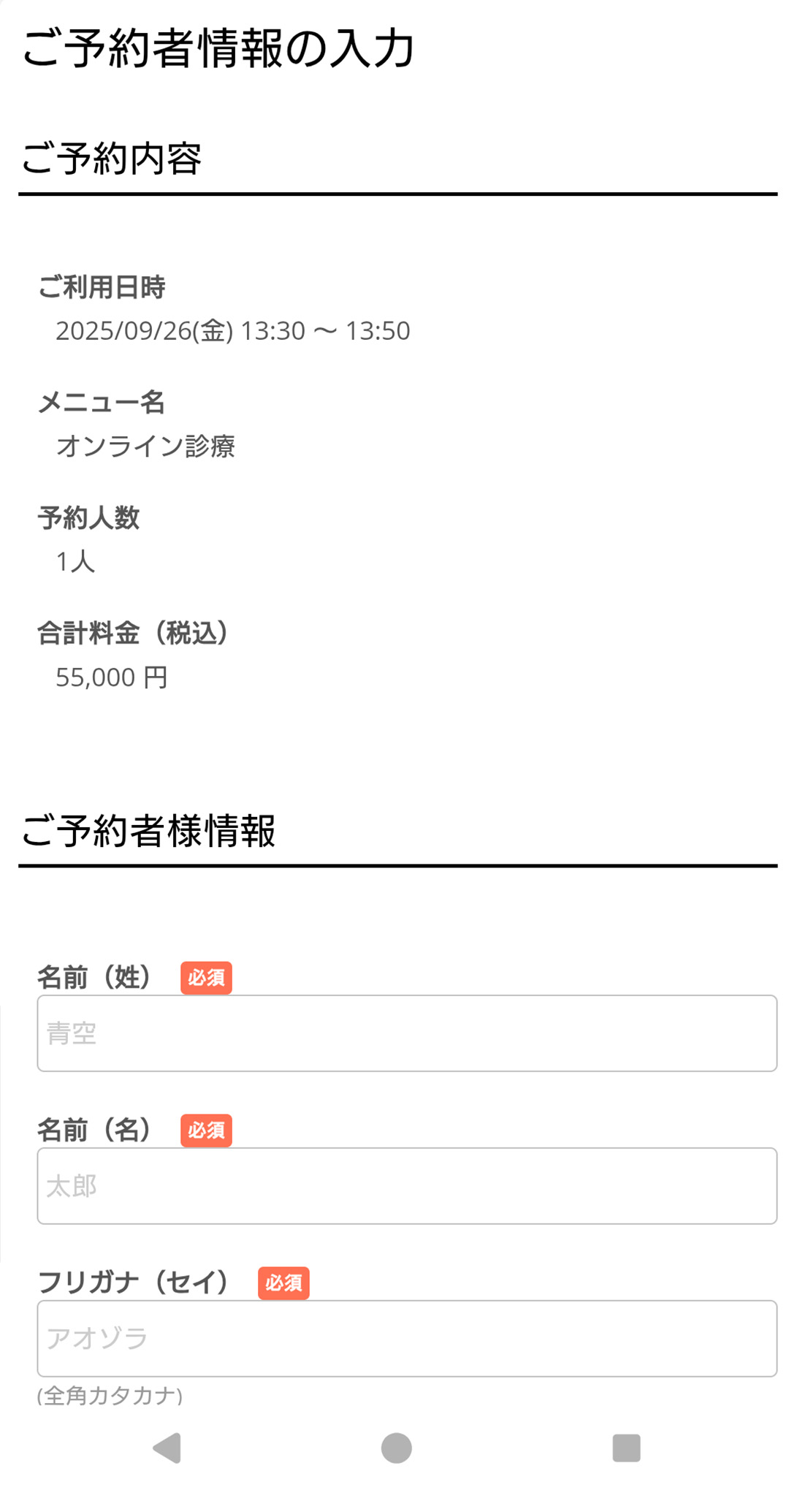Tap the 名前（名） field with placeholder 太郎
789x1512 pixels.
pos(406,1185)
